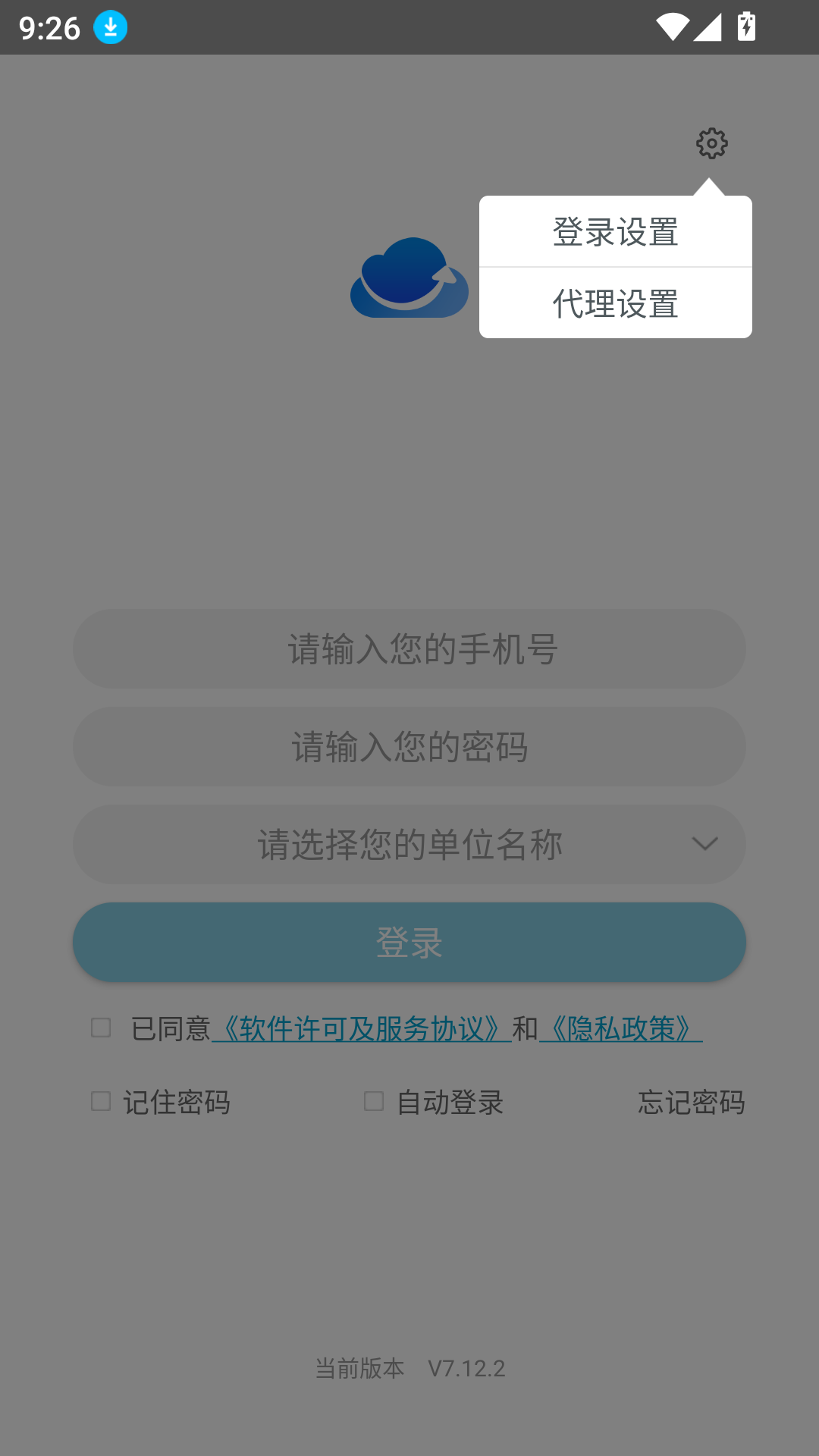Enable the 记住密码 checkbox

click(x=101, y=1101)
